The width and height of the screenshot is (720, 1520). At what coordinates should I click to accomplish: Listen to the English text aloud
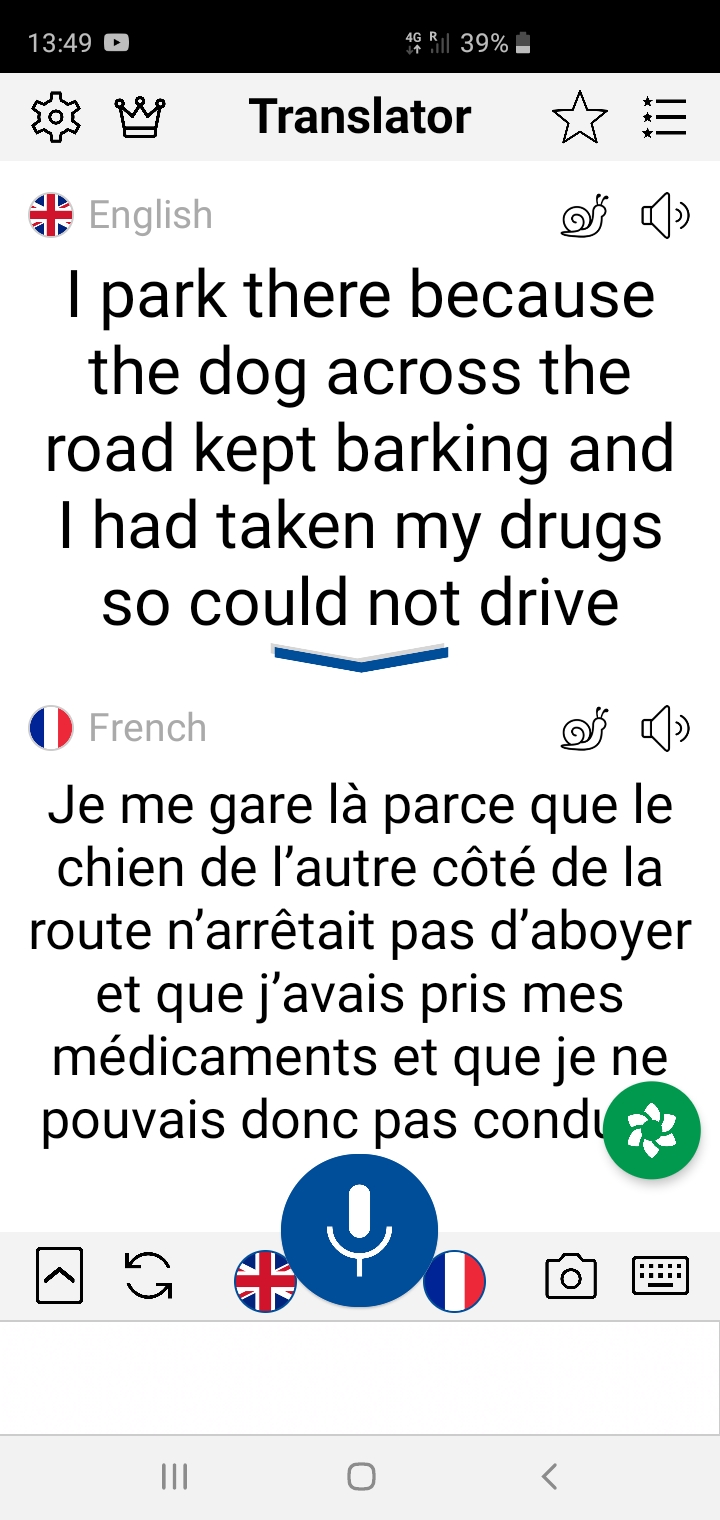coord(665,216)
